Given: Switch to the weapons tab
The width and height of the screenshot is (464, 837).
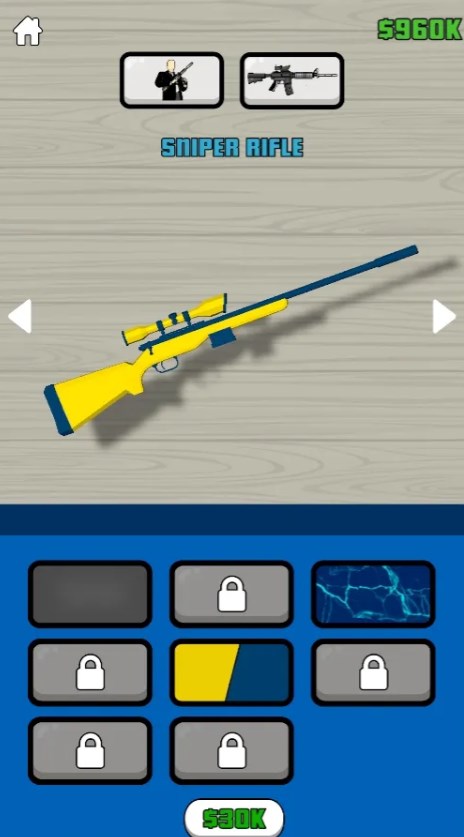Looking at the screenshot, I should 292,80.
